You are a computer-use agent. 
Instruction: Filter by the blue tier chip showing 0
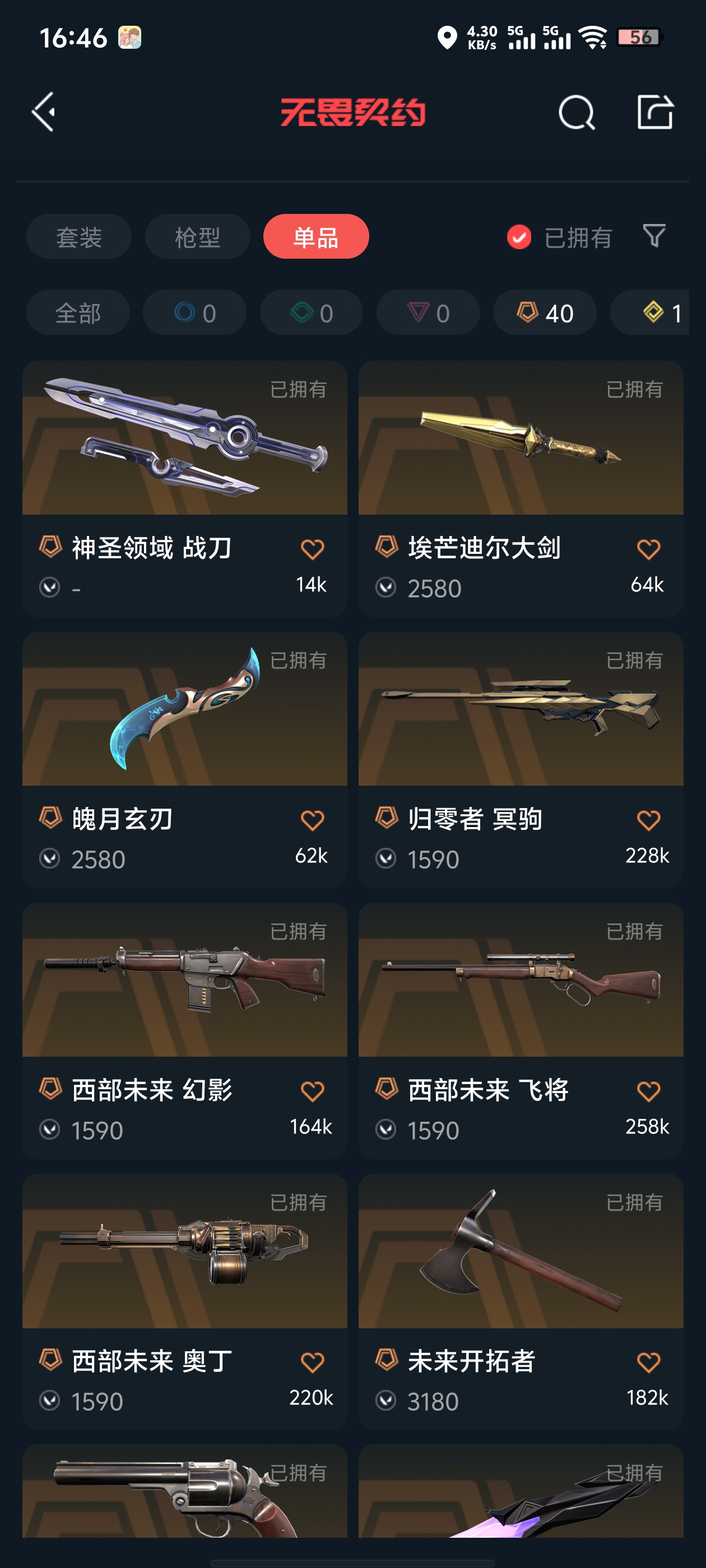[195, 313]
